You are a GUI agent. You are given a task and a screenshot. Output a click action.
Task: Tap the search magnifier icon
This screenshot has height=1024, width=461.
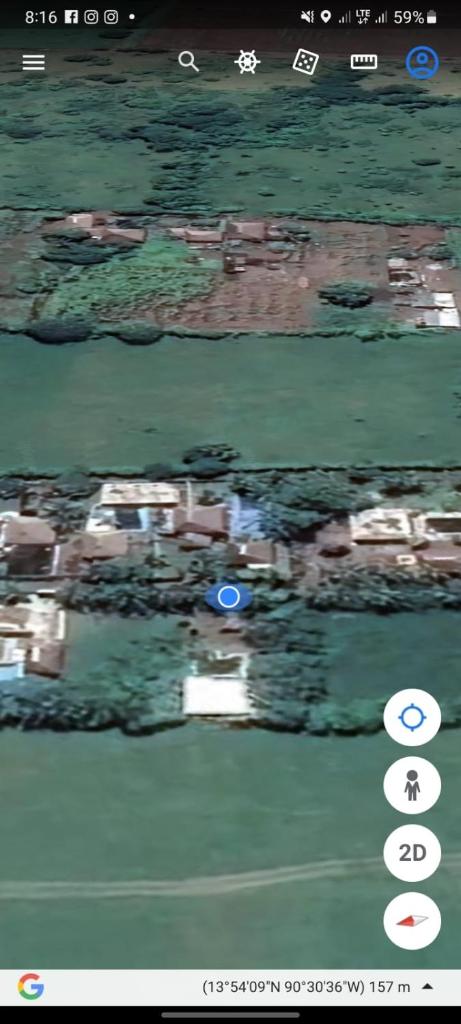pos(188,61)
